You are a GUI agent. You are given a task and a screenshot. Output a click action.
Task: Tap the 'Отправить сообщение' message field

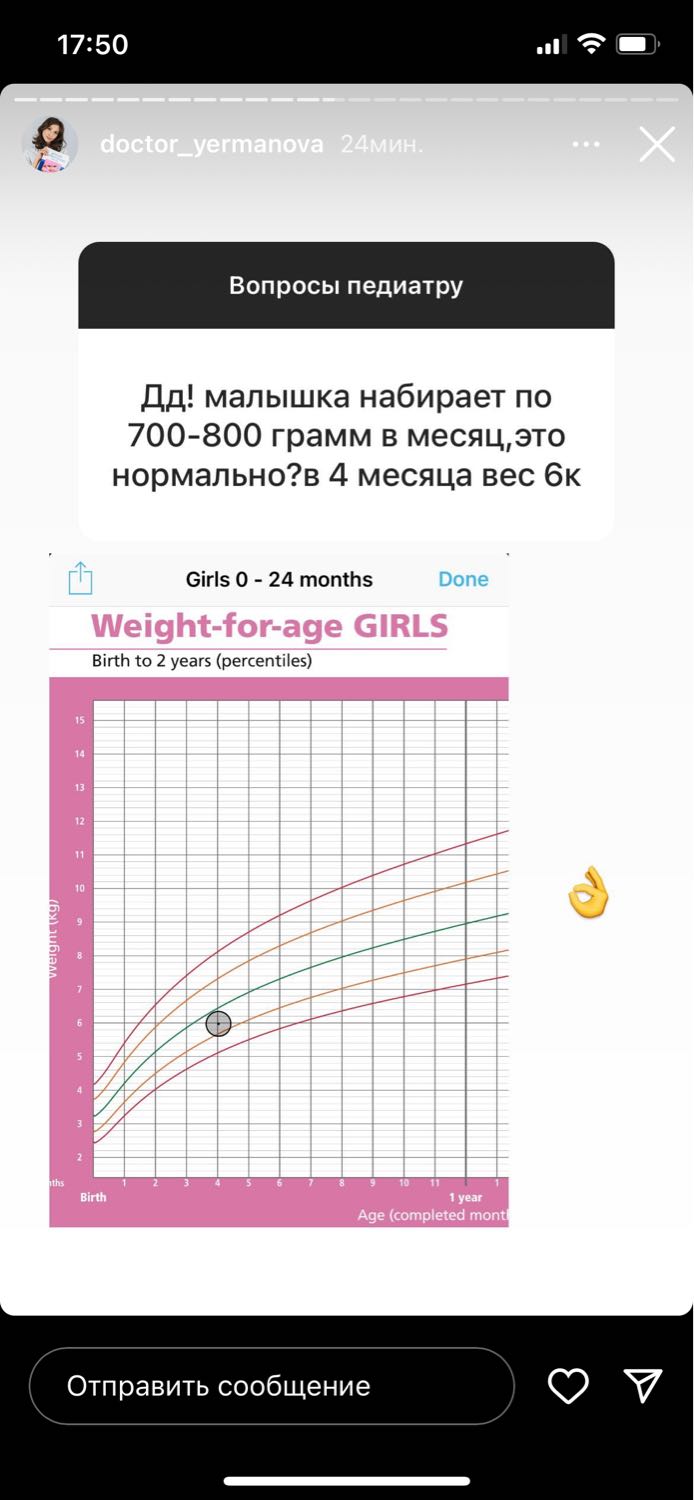click(x=271, y=1386)
